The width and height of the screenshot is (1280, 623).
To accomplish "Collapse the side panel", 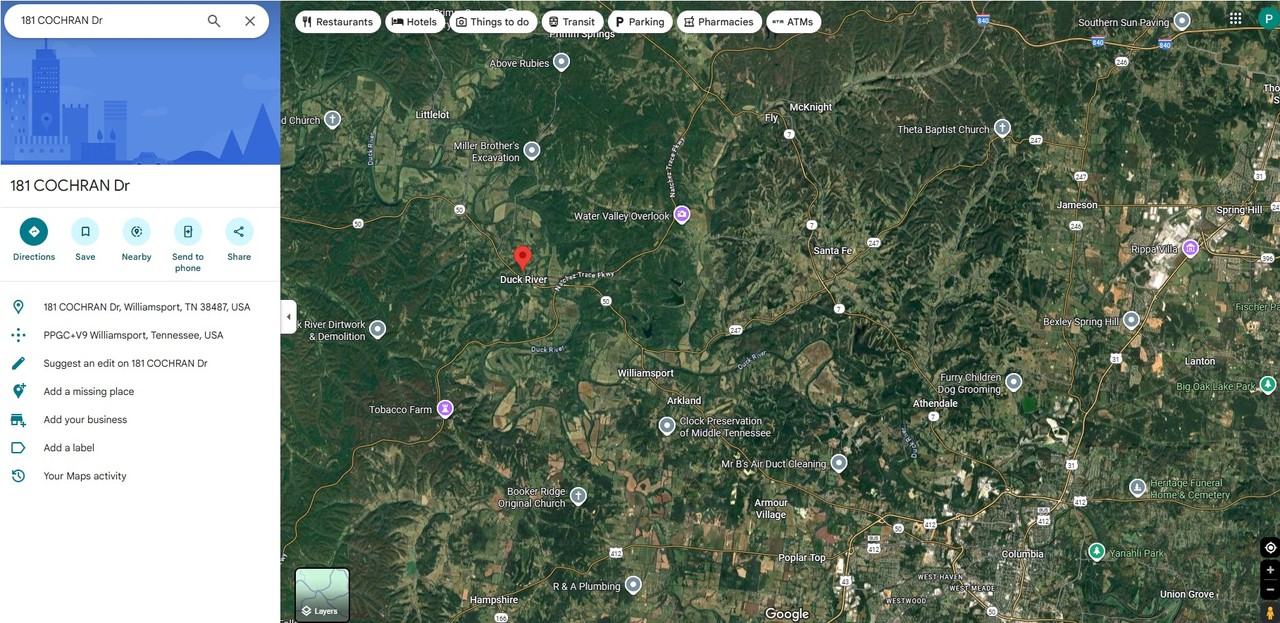I will (288, 317).
